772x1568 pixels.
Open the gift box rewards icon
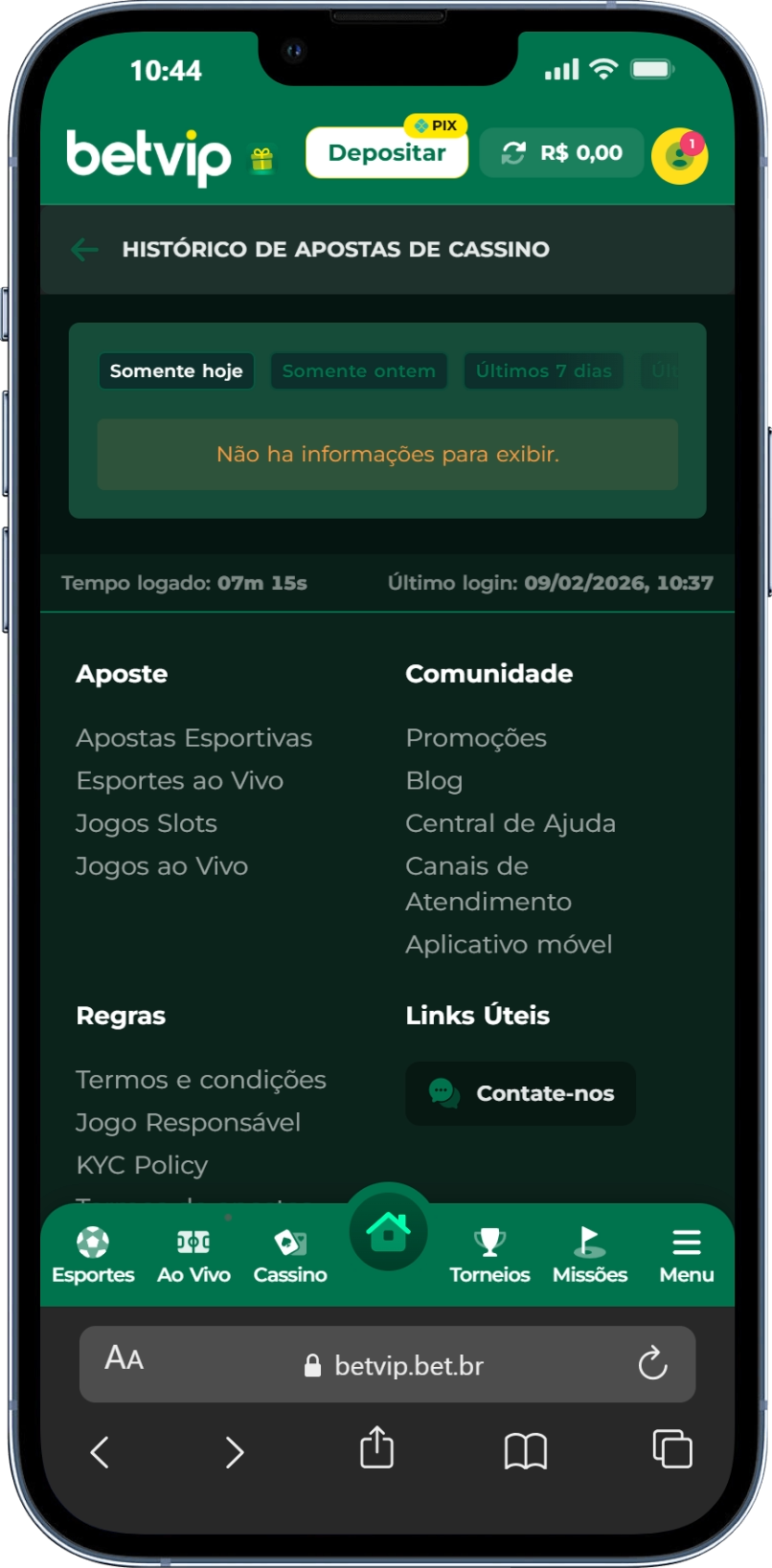[x=262, y=159]
